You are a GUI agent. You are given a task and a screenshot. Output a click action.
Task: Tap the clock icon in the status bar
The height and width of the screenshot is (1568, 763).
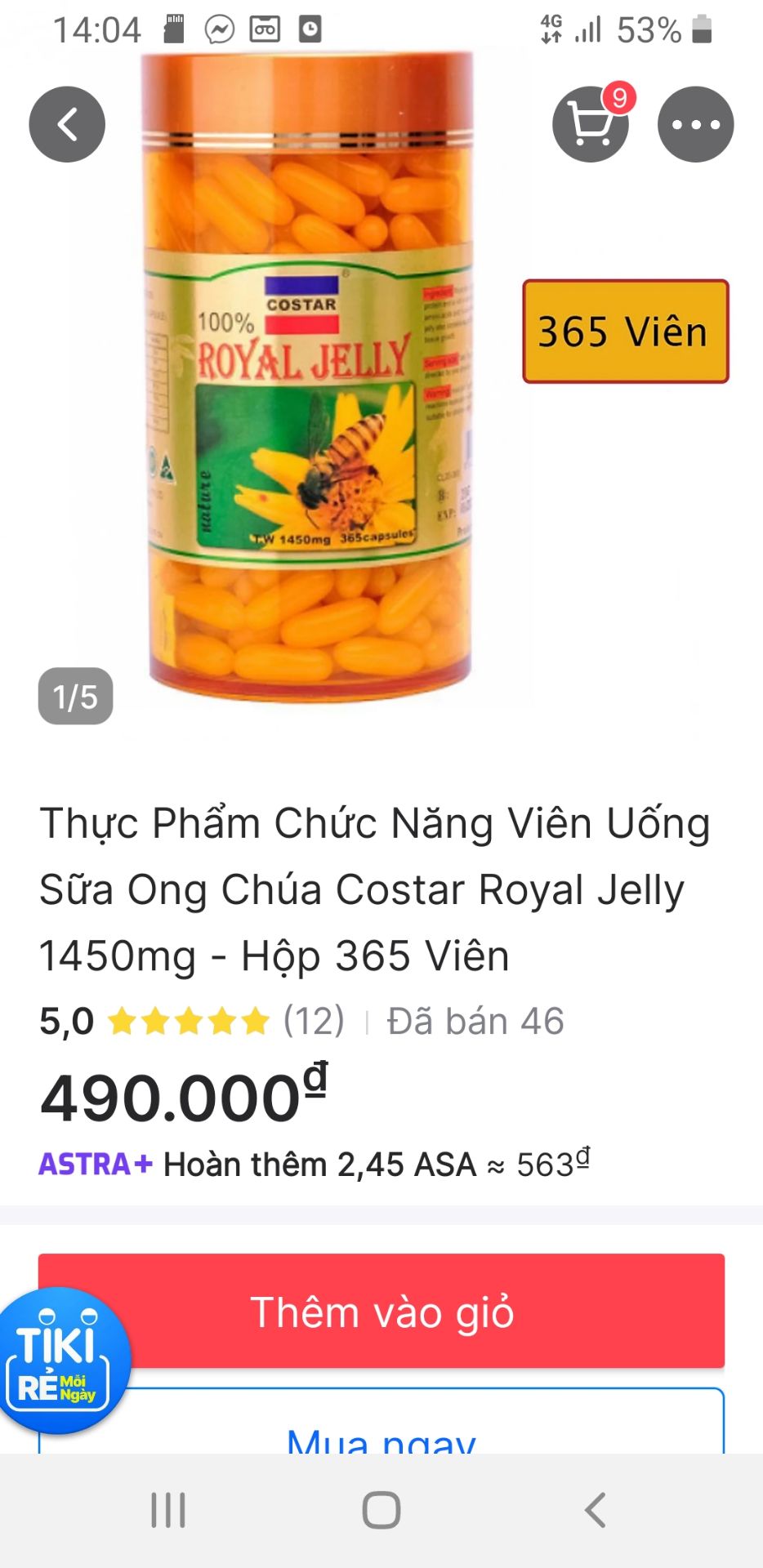pos(310,29)
